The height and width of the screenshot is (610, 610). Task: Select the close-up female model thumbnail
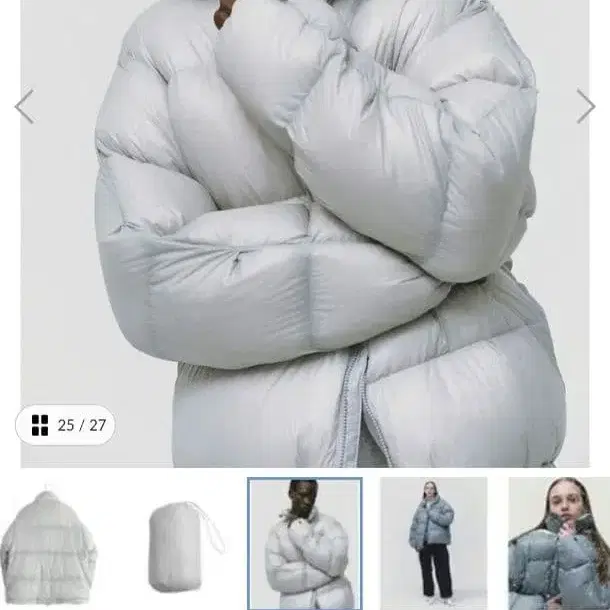[559, 543]
